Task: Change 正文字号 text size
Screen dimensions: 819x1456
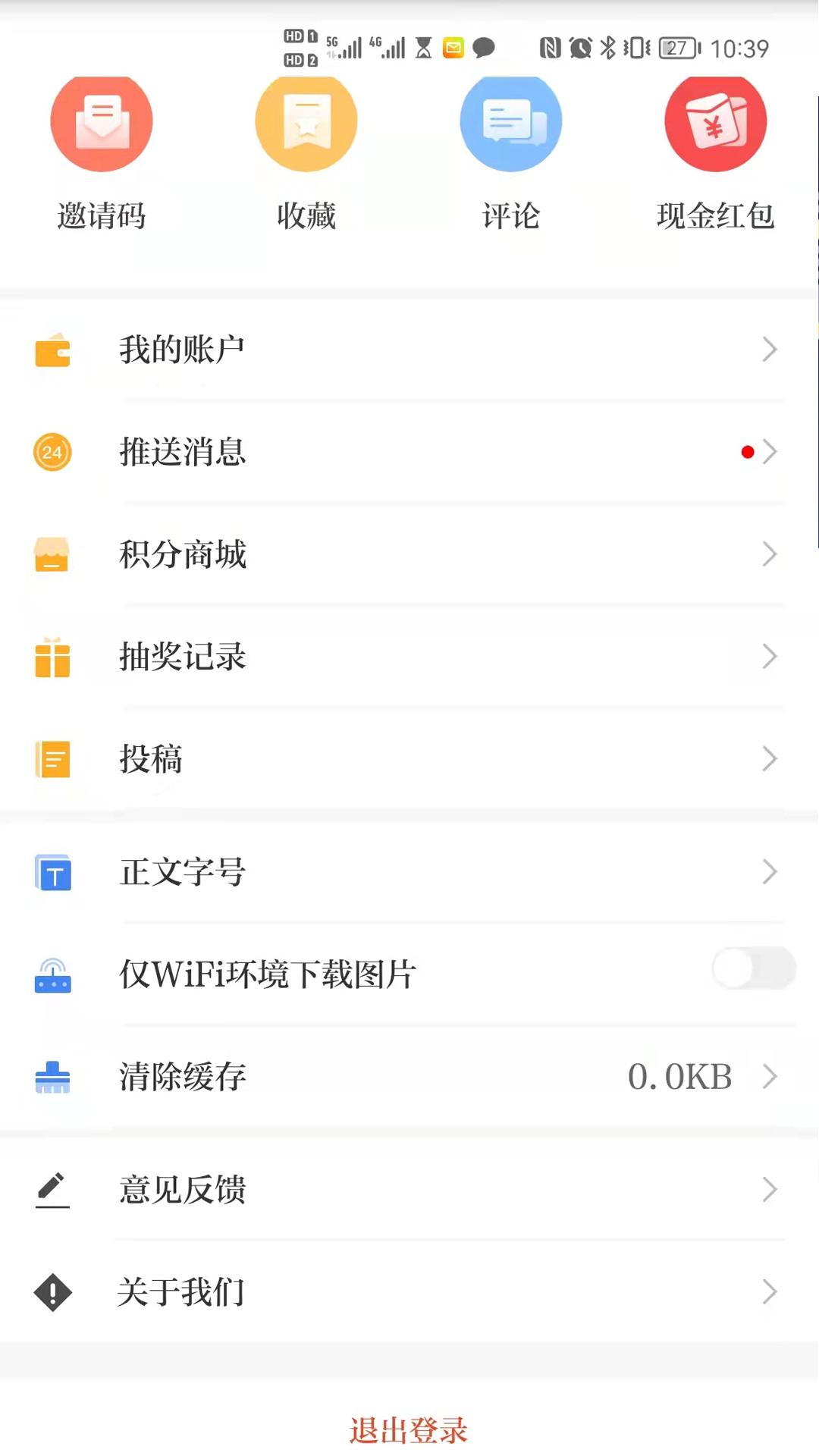Action: click(409, 872)
